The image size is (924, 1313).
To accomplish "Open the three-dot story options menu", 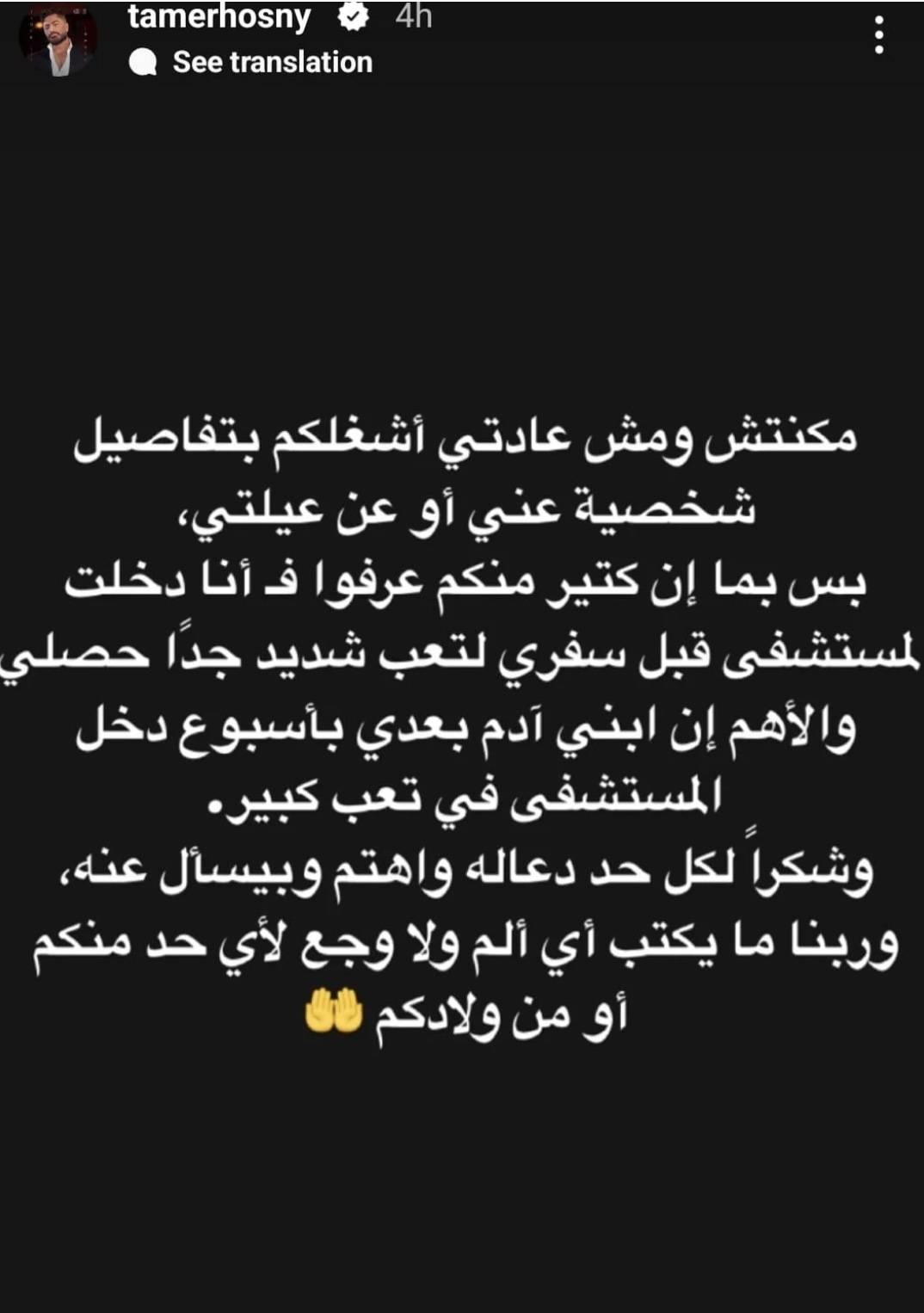I will point(878,36).
